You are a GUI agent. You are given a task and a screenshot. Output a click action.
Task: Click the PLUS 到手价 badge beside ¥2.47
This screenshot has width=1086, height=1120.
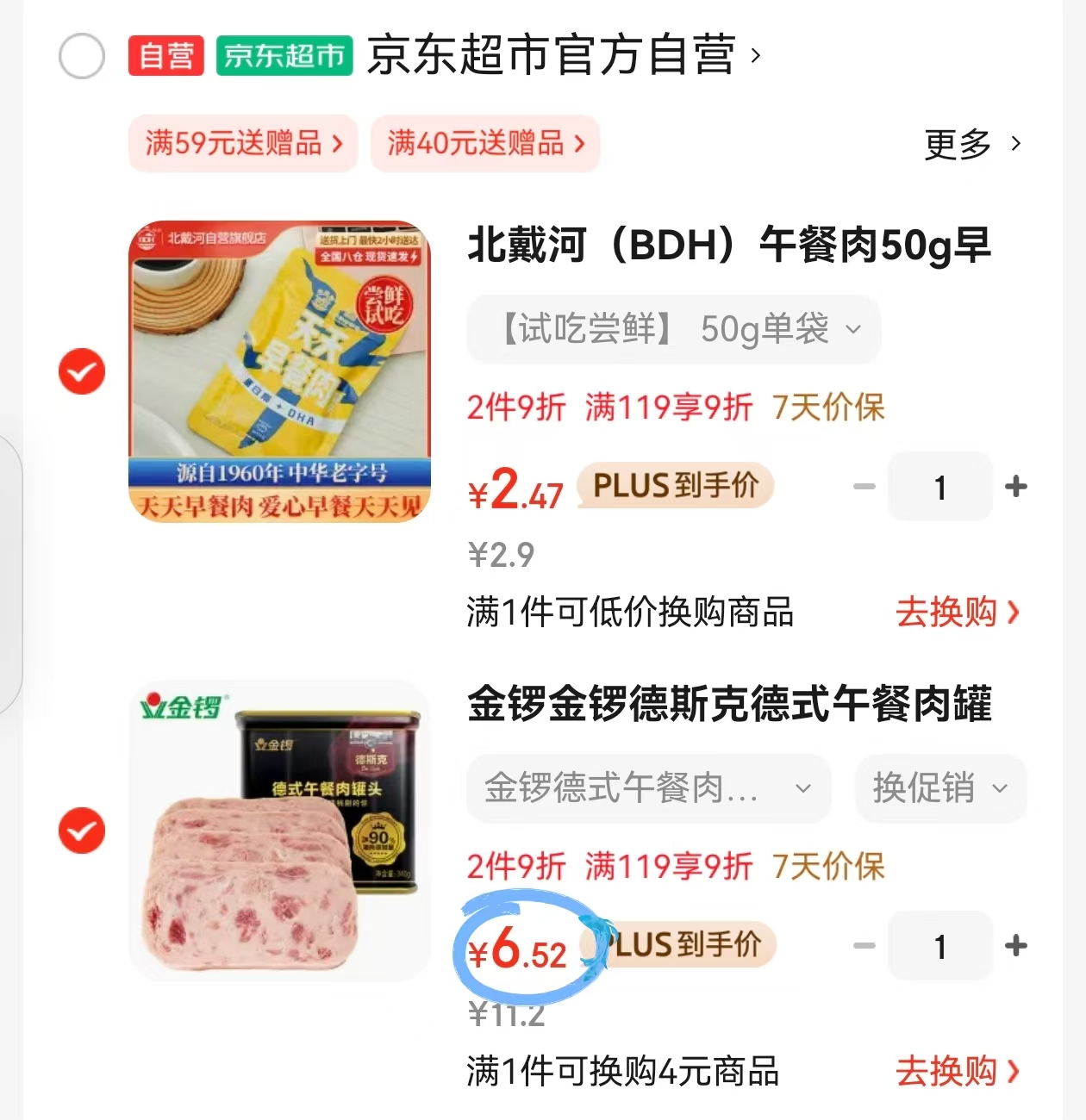pos(676,486)
